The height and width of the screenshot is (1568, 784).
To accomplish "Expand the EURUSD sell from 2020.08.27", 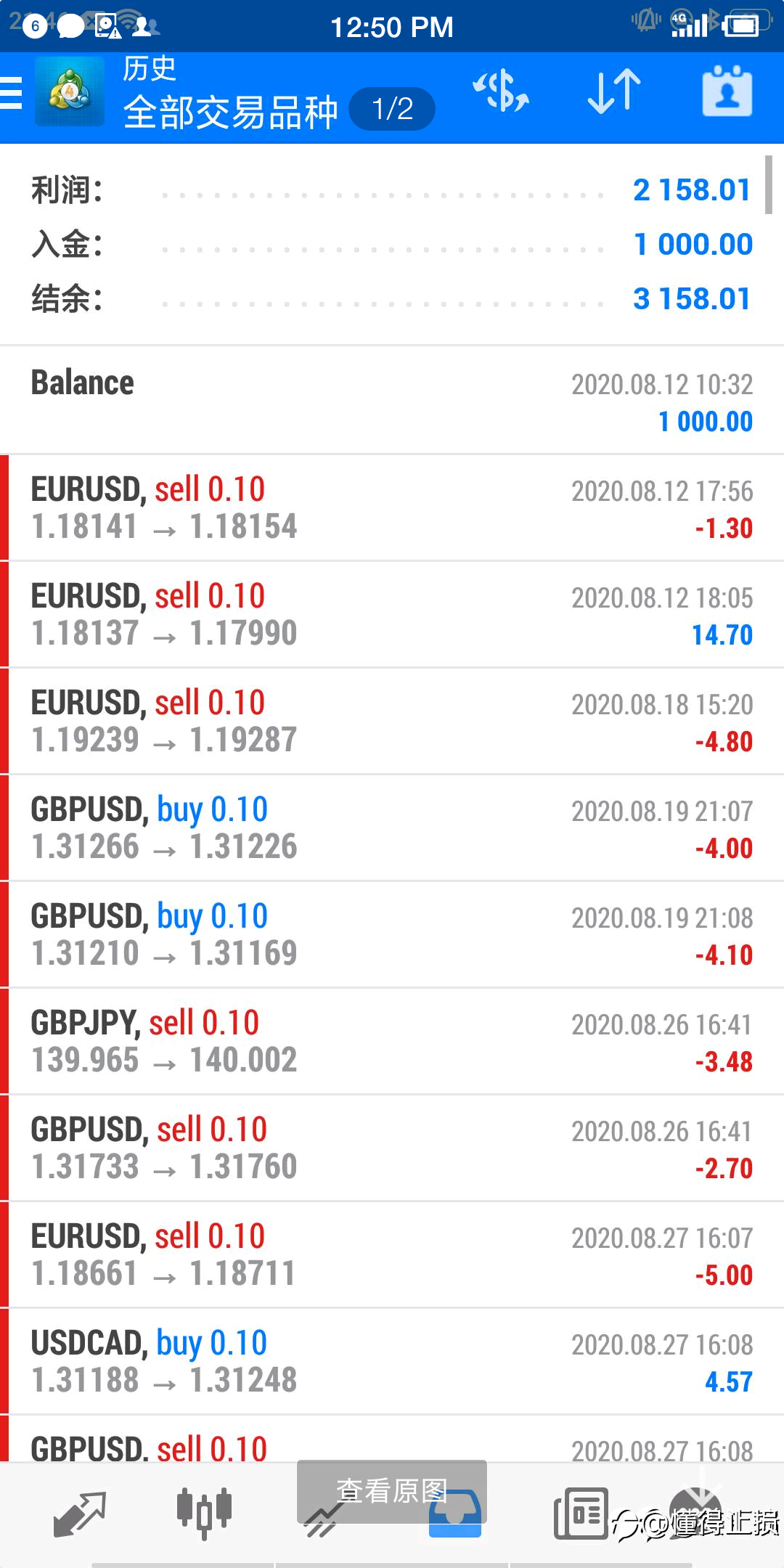I will [x=392, y=1255].
